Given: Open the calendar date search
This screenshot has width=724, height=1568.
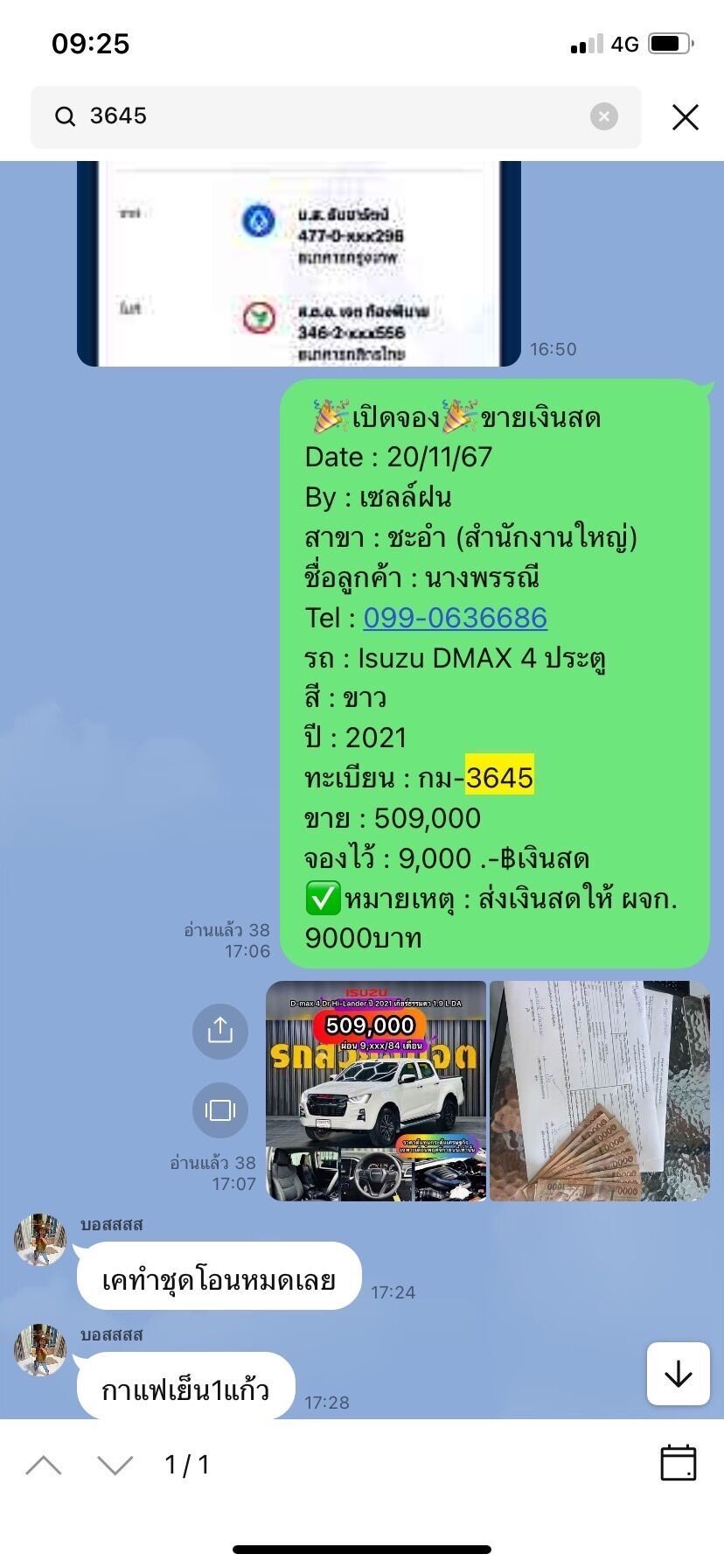Looking at the screenshot, I should tap(678, 1463).
